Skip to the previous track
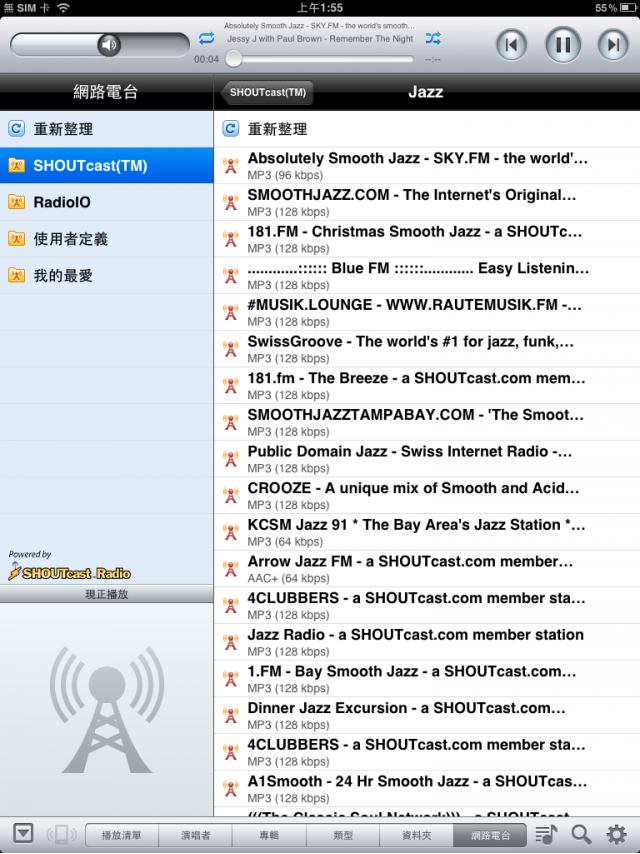 pos(511,44)
